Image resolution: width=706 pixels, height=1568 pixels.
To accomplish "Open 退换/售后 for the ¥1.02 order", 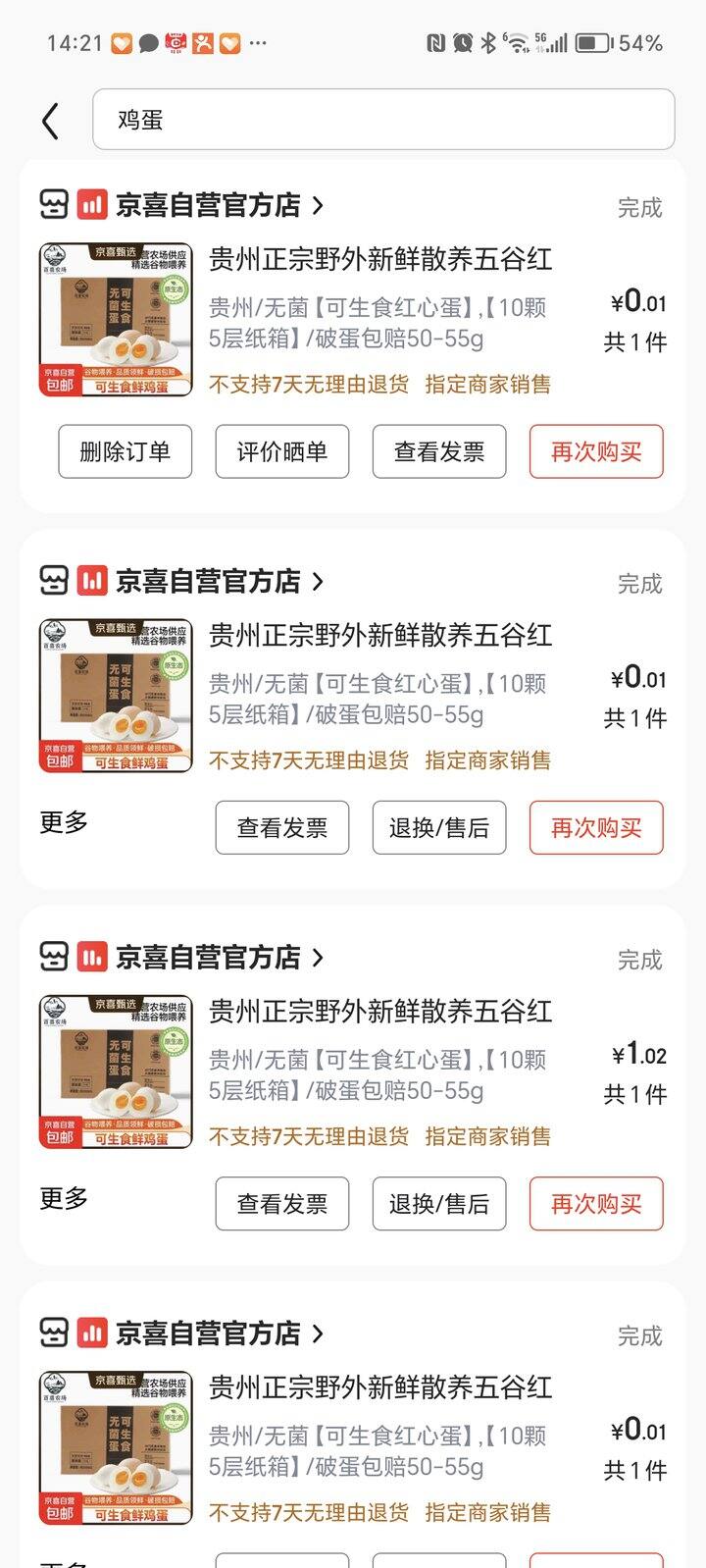I will pos(439,1204).
